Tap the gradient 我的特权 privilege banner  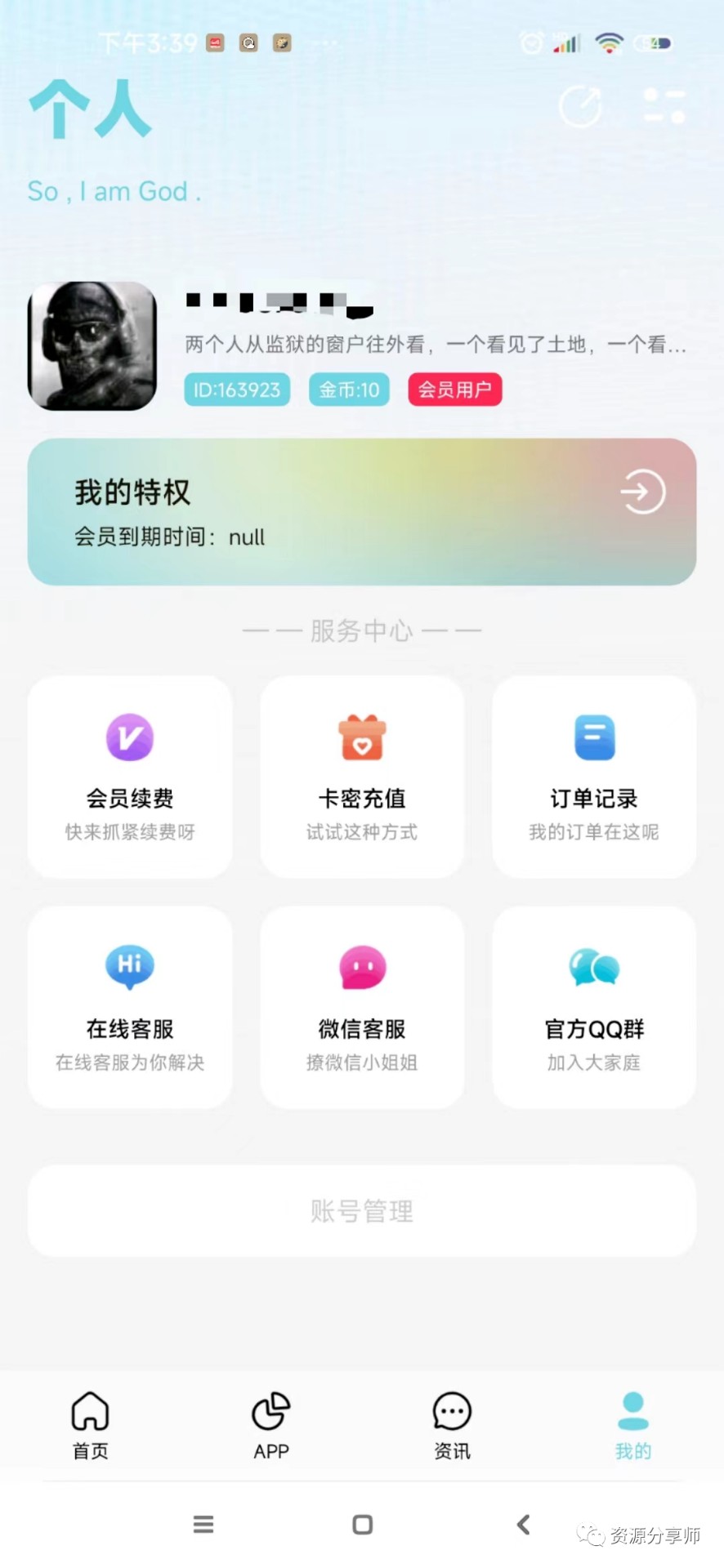click(x=362, y=510)
